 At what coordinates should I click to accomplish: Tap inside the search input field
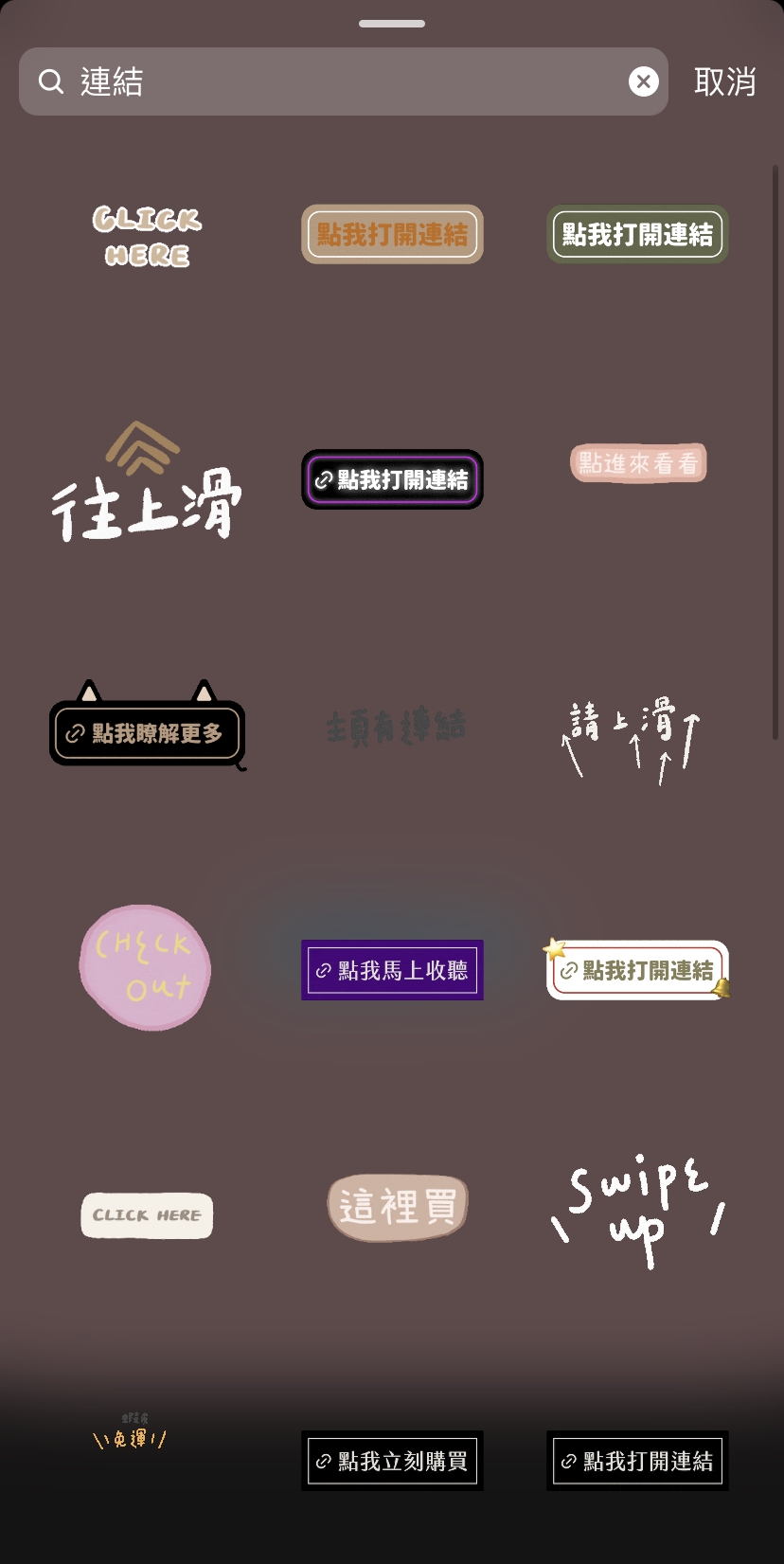284,81
